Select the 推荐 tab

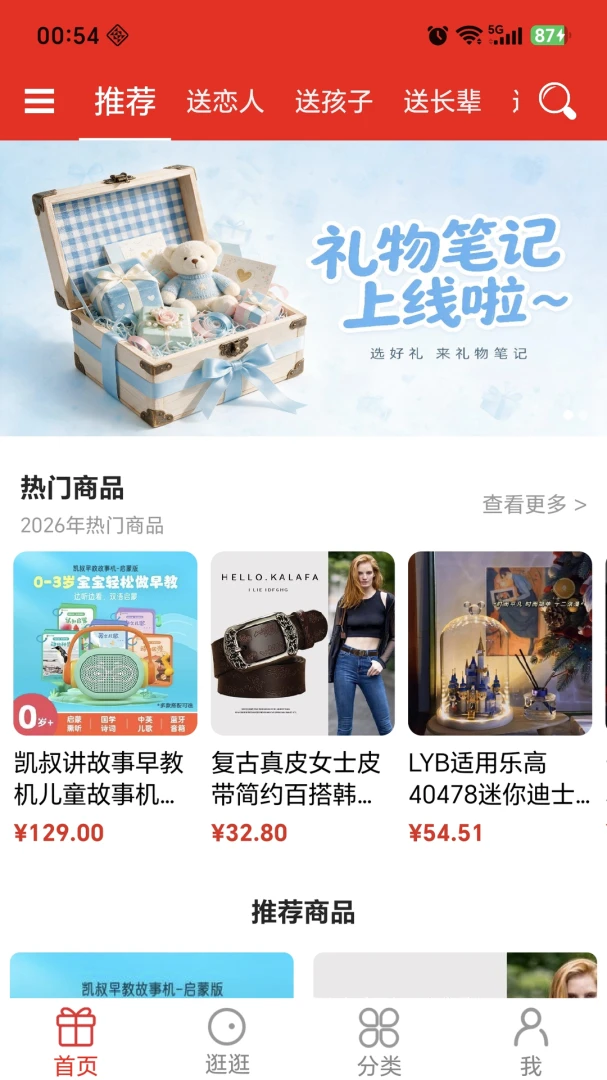tap(125, 101)
